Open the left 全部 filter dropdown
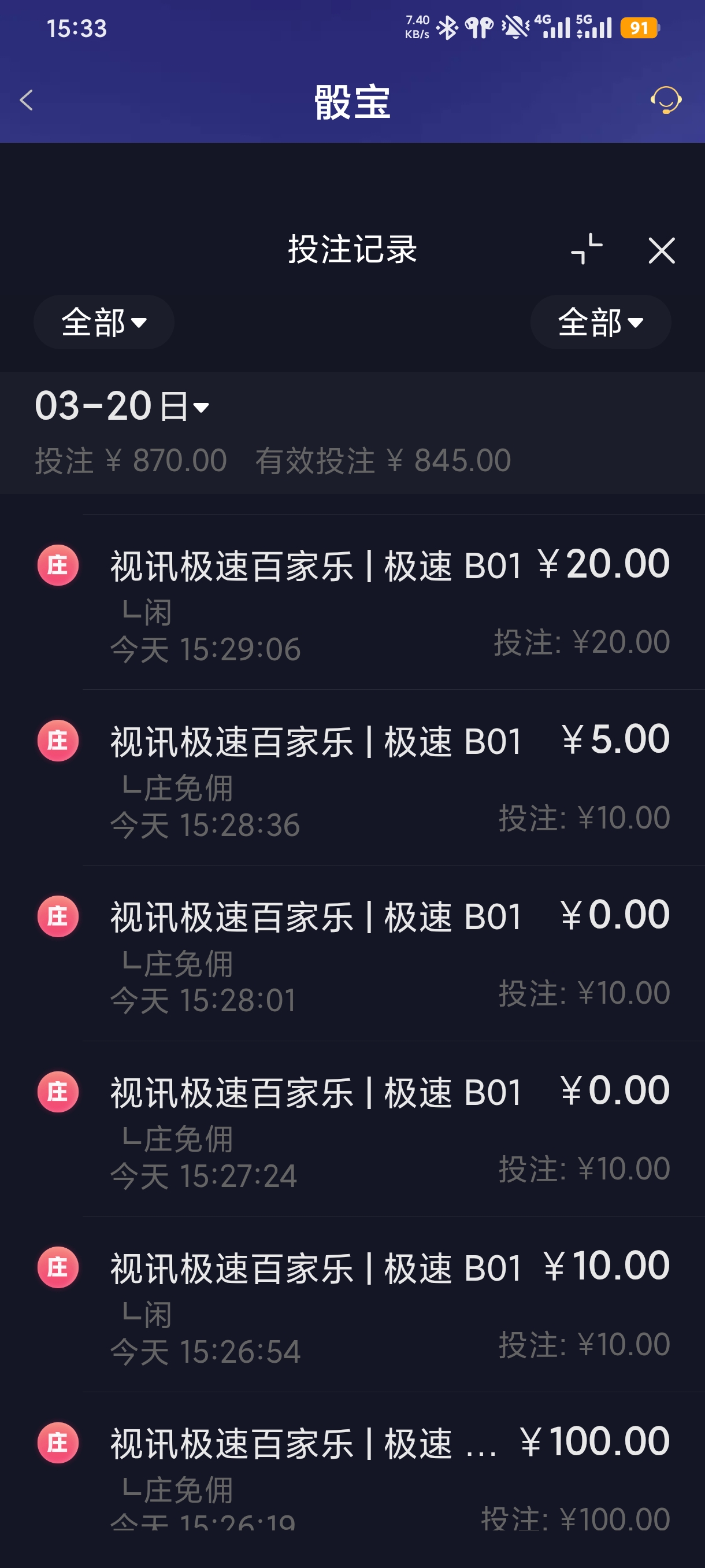705x1568 pixels. coord(103,322)
